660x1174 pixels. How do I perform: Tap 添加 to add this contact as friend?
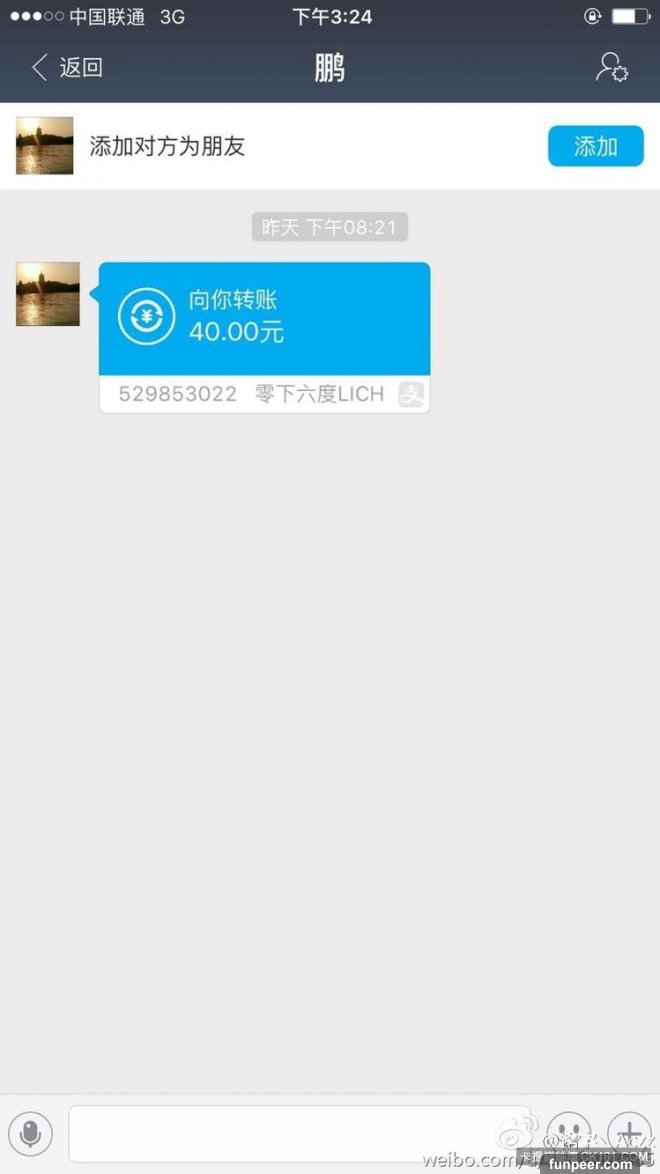click(x=595, y=147)
